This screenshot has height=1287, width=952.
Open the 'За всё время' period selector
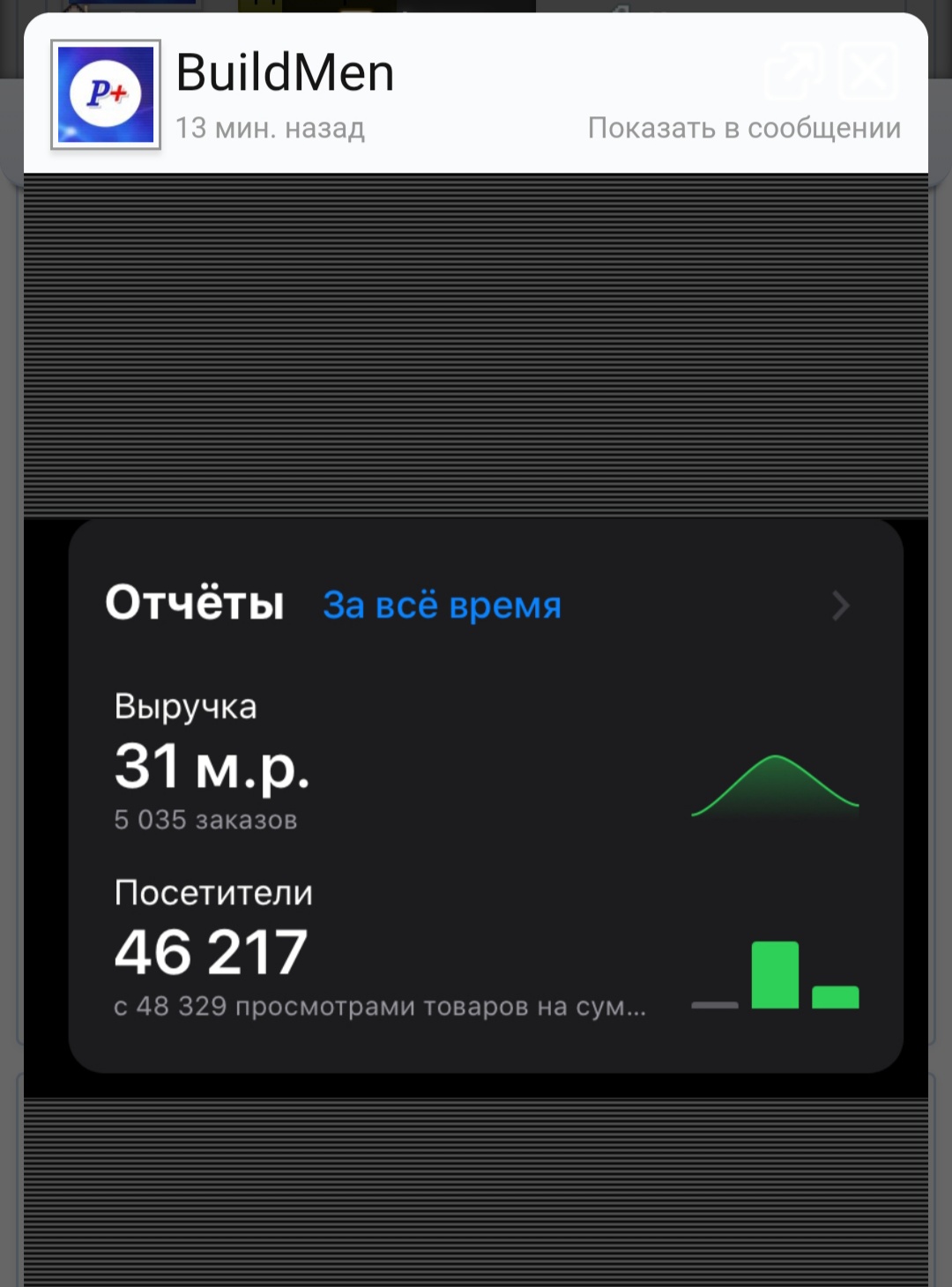pyautogui.click(x=441, y=605)
